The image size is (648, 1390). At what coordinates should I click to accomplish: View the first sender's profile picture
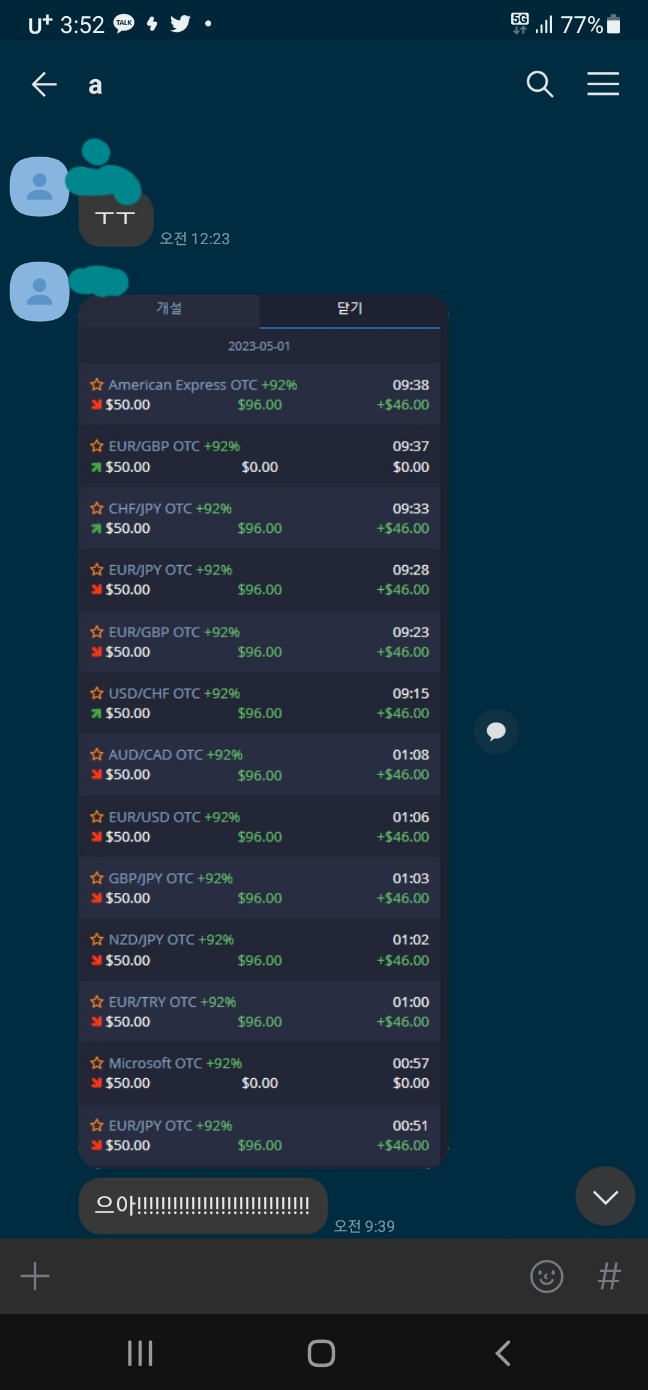39,186
